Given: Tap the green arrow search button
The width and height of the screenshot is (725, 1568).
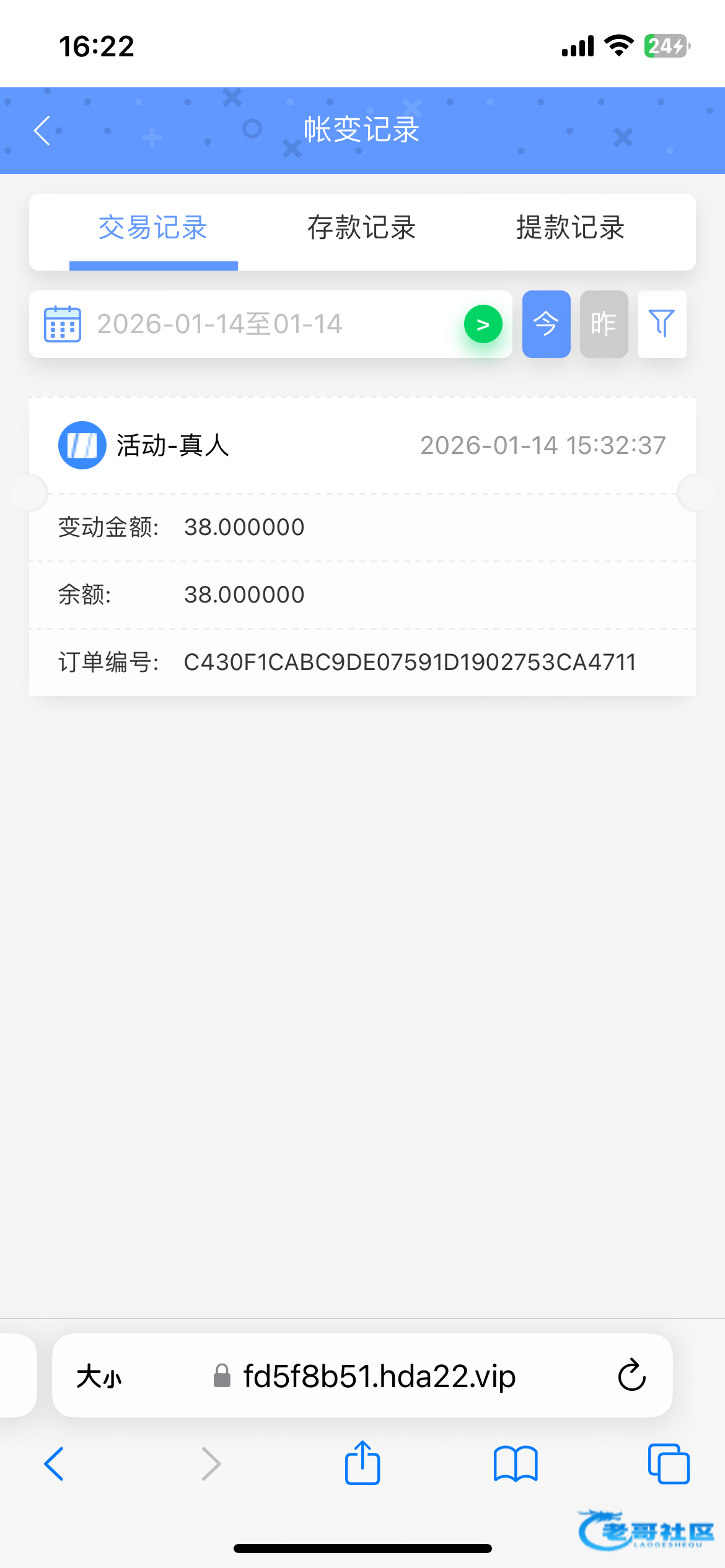Looking at the screenshot, I should (x=483, y=324).
